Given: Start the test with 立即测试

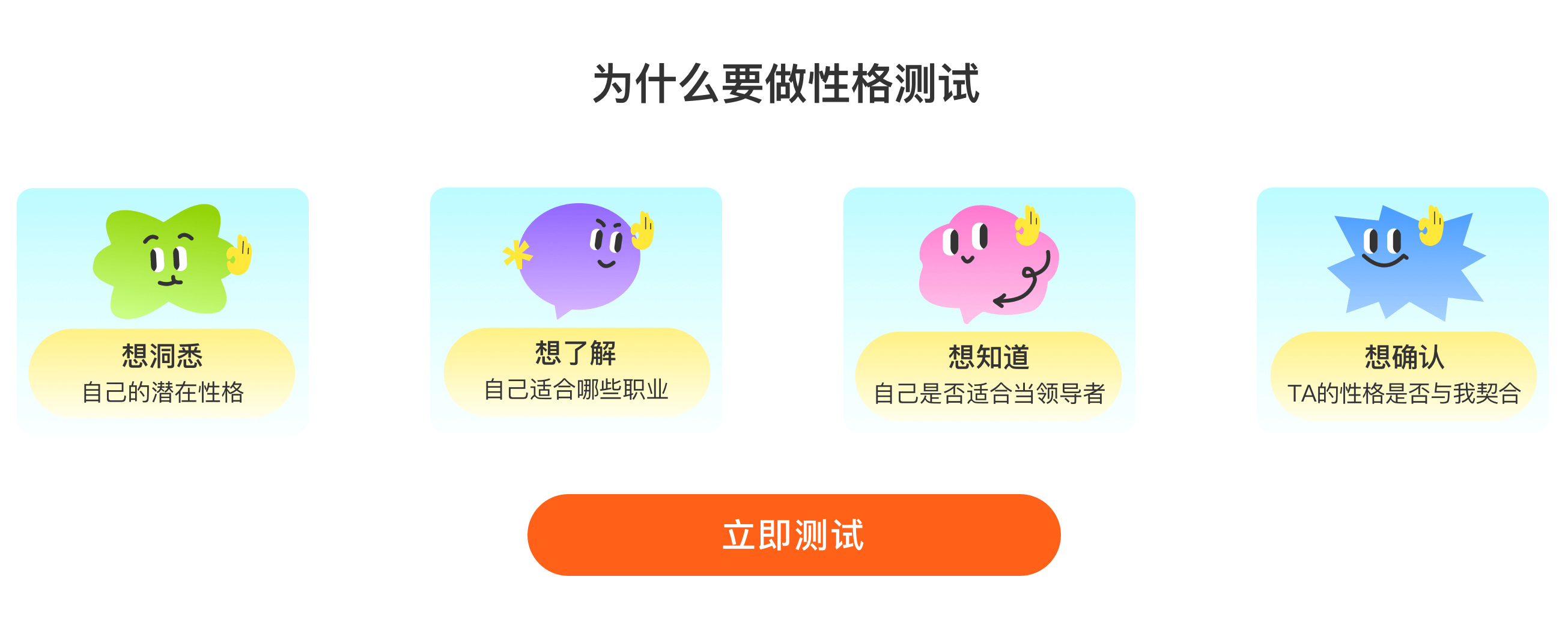Looking at the screenshot, I should [x=793, y=534].
